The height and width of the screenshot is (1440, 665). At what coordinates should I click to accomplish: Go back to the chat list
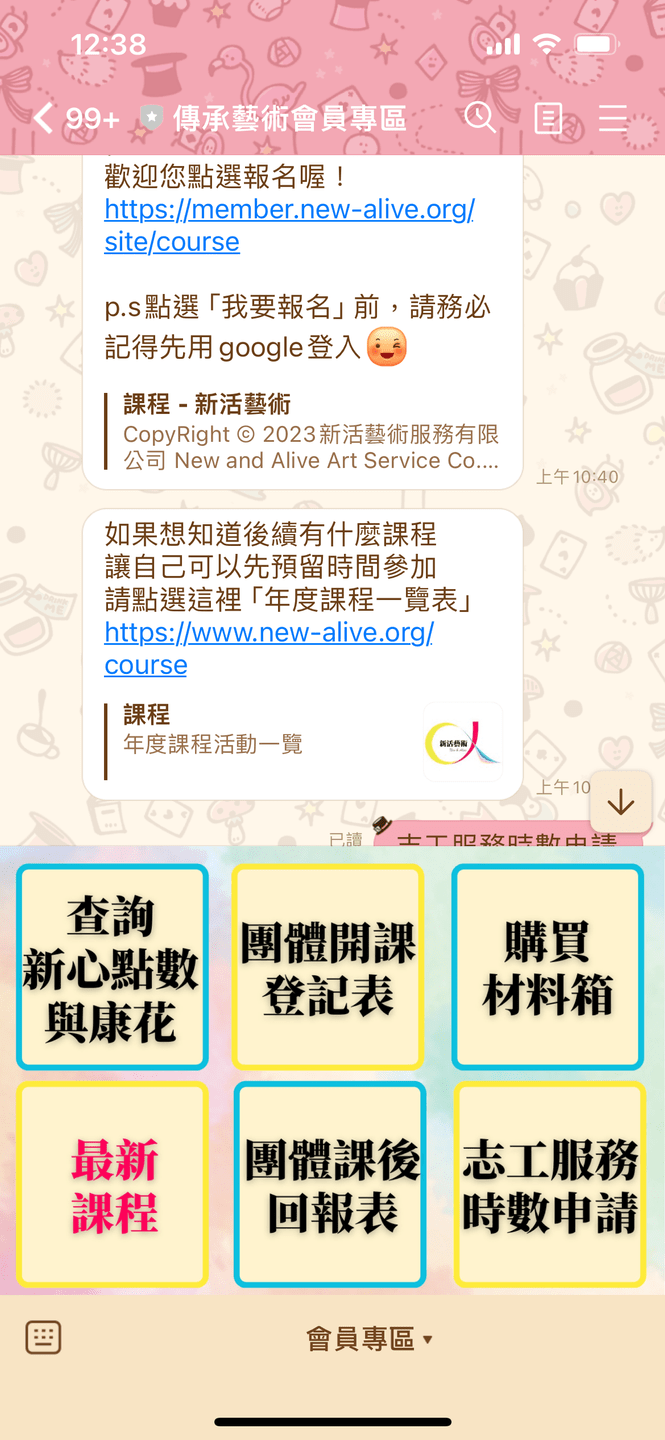point(44,119)
